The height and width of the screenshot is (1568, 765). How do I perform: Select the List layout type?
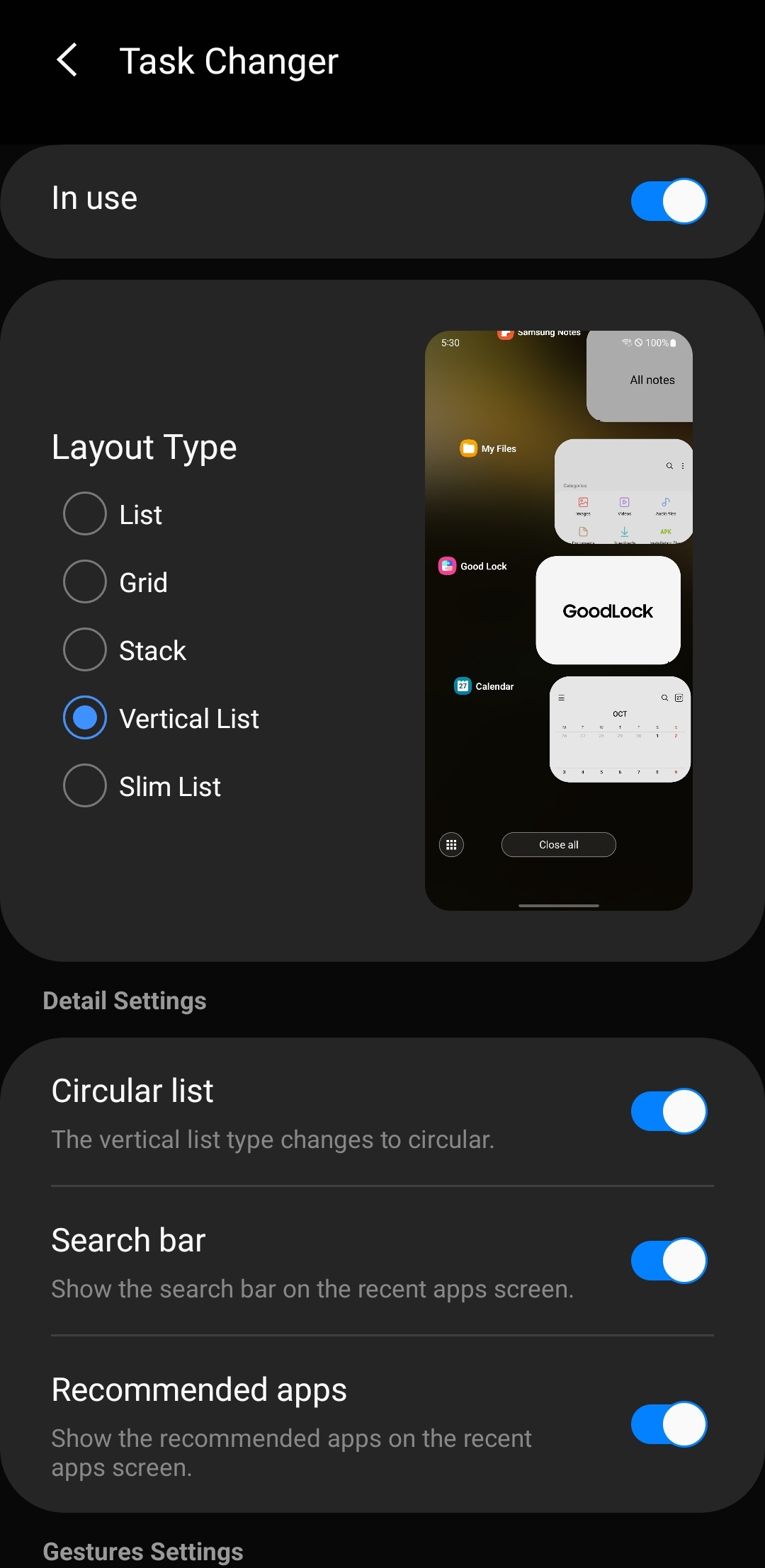(x=85, y=514)
